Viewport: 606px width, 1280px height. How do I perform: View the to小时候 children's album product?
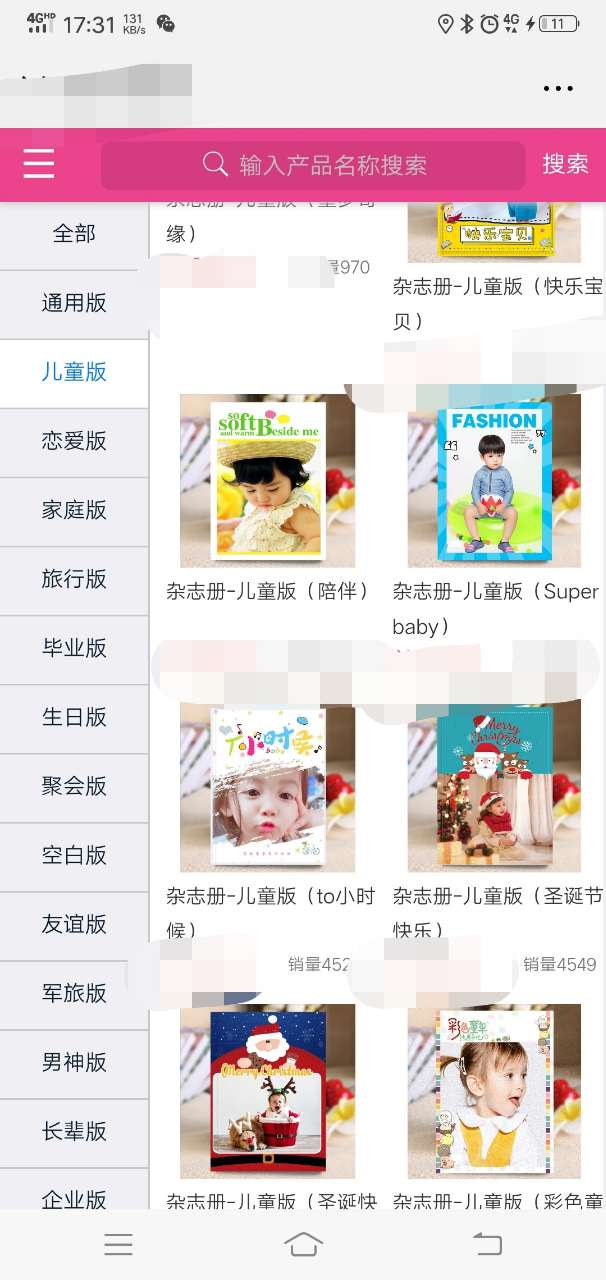click(267, 787)
